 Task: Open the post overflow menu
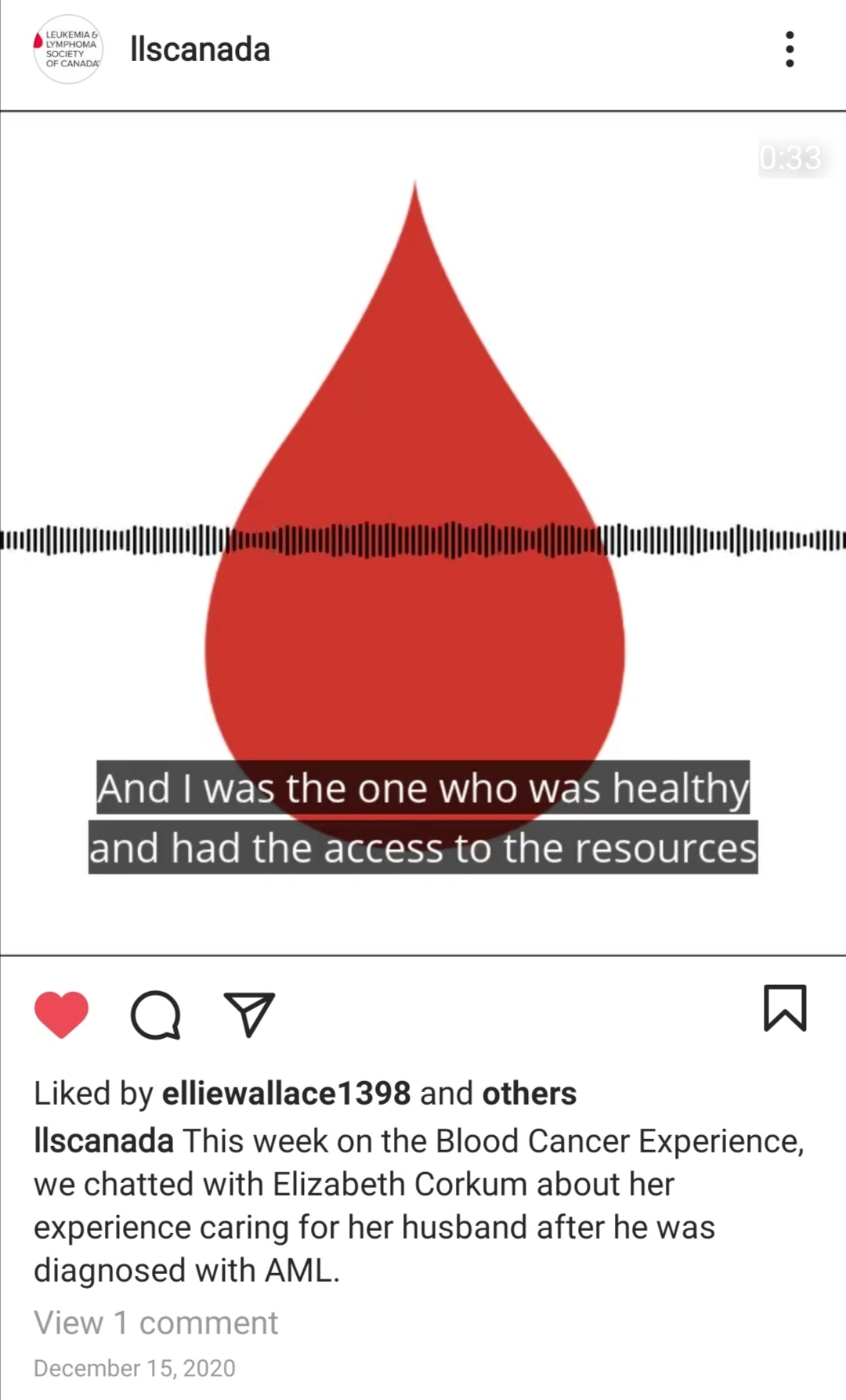[789, 49]
